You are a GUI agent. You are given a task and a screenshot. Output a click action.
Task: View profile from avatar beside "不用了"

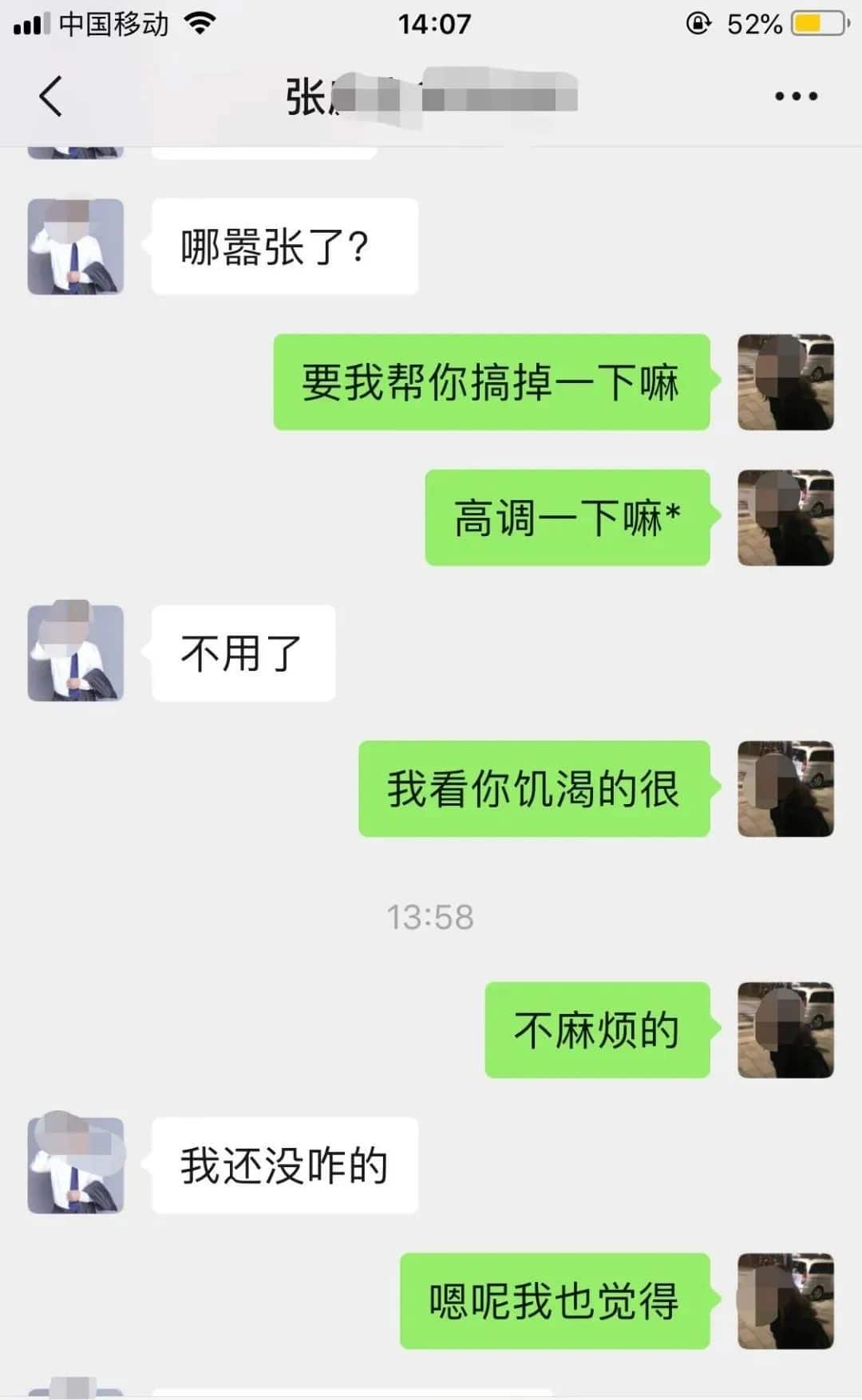pyautogui.click(x=76, y=653)
